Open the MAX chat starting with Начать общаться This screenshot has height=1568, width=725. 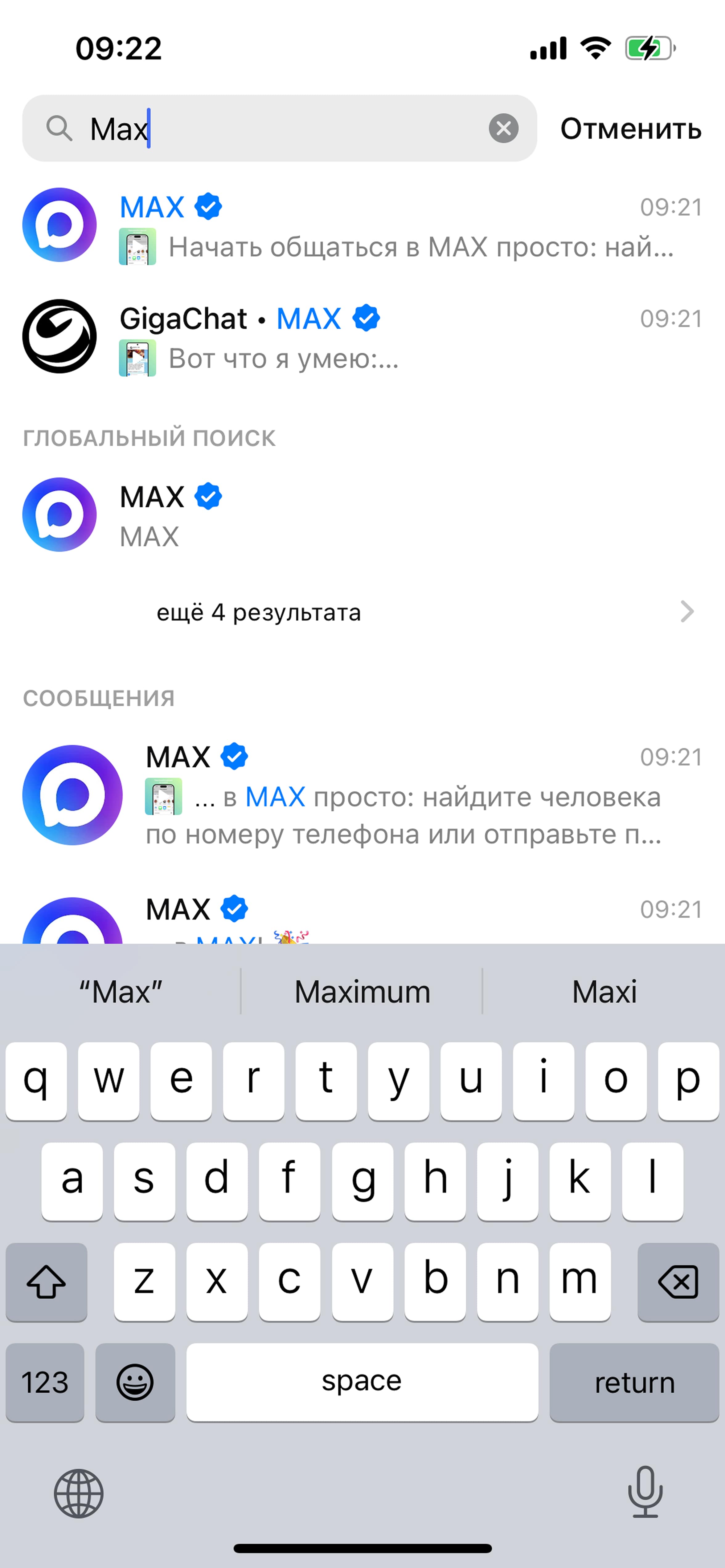click(362, 225)
